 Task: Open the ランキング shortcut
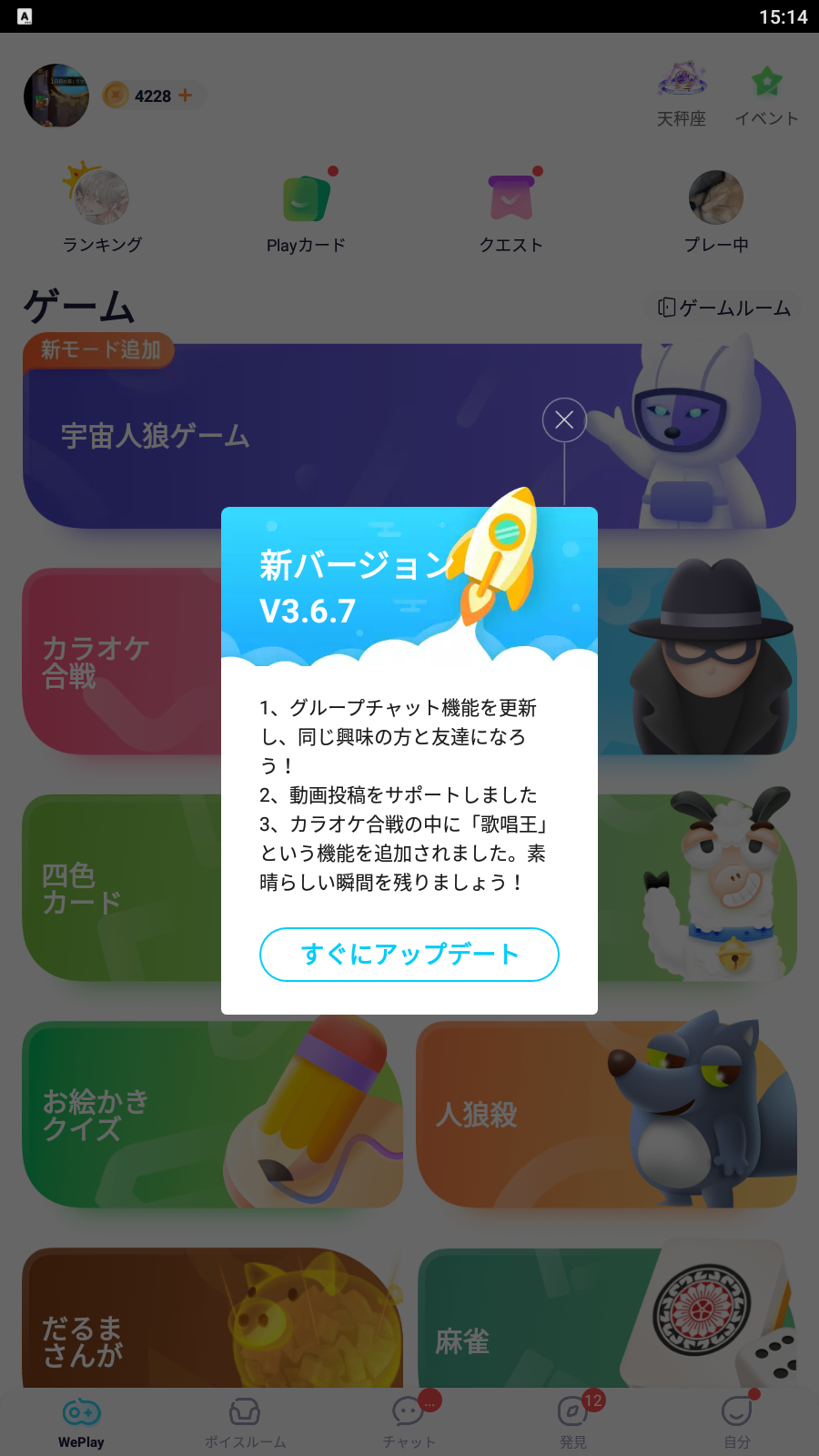coord(102,211)
